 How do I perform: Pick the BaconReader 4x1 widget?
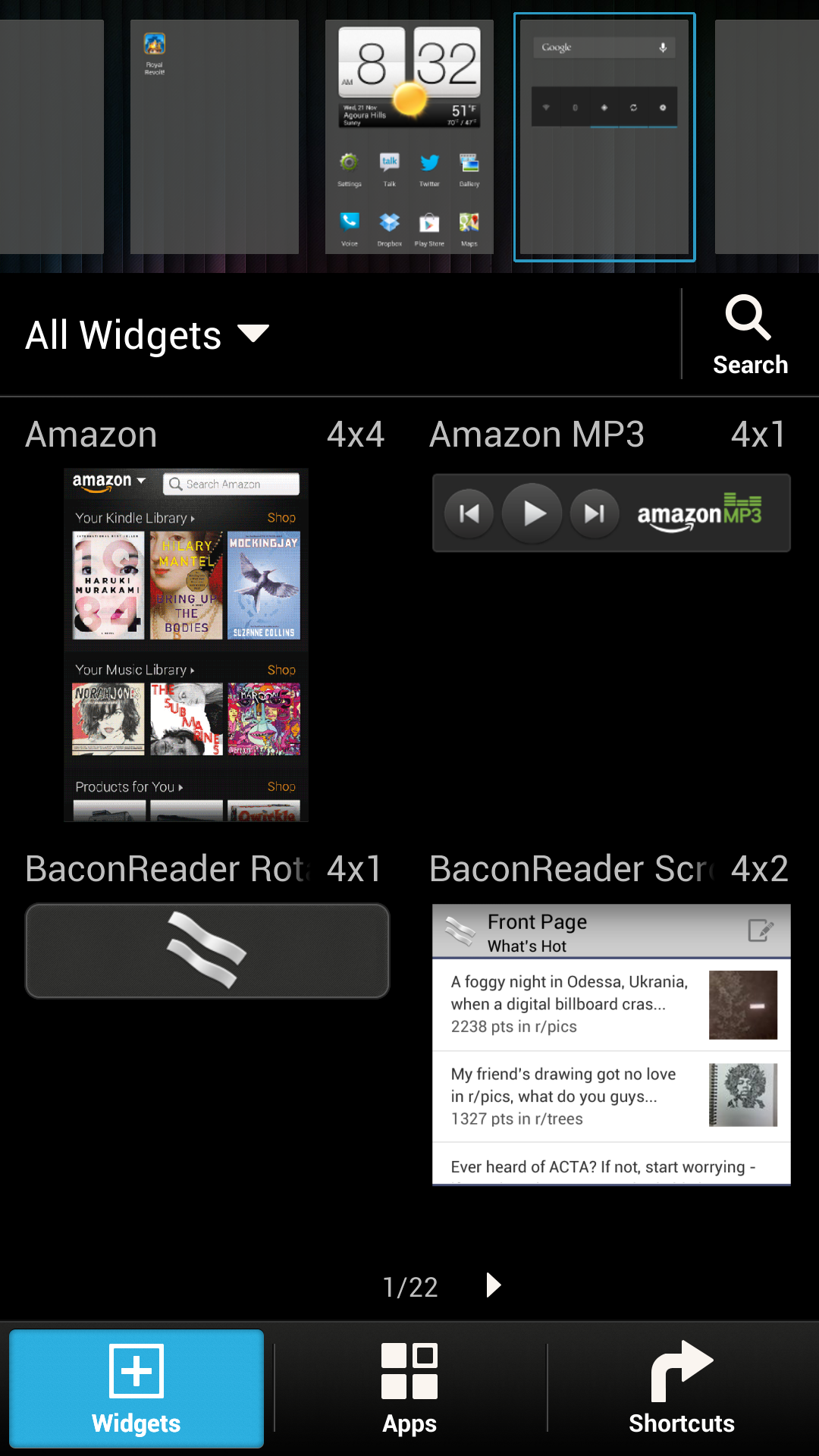(207, 951)
